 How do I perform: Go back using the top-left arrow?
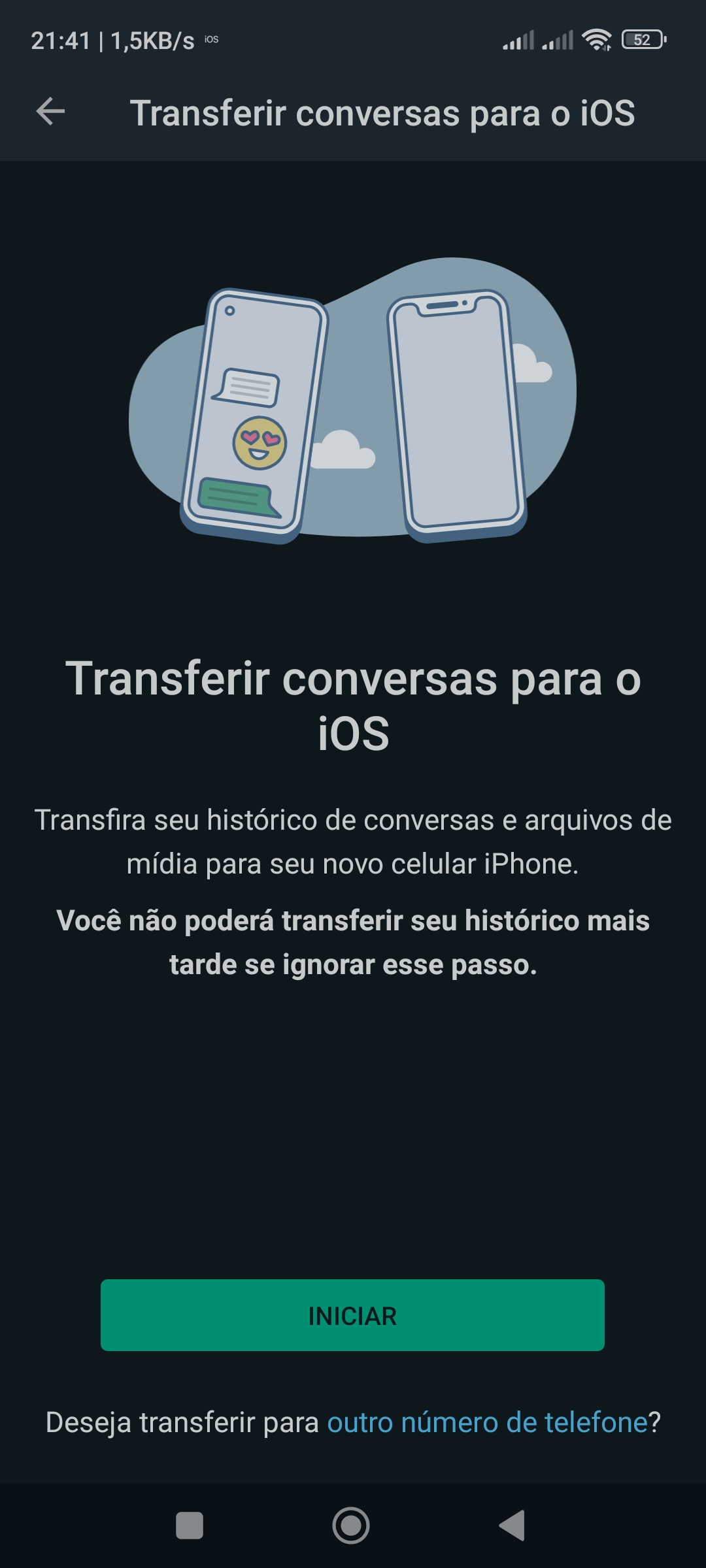coord(50,111)
